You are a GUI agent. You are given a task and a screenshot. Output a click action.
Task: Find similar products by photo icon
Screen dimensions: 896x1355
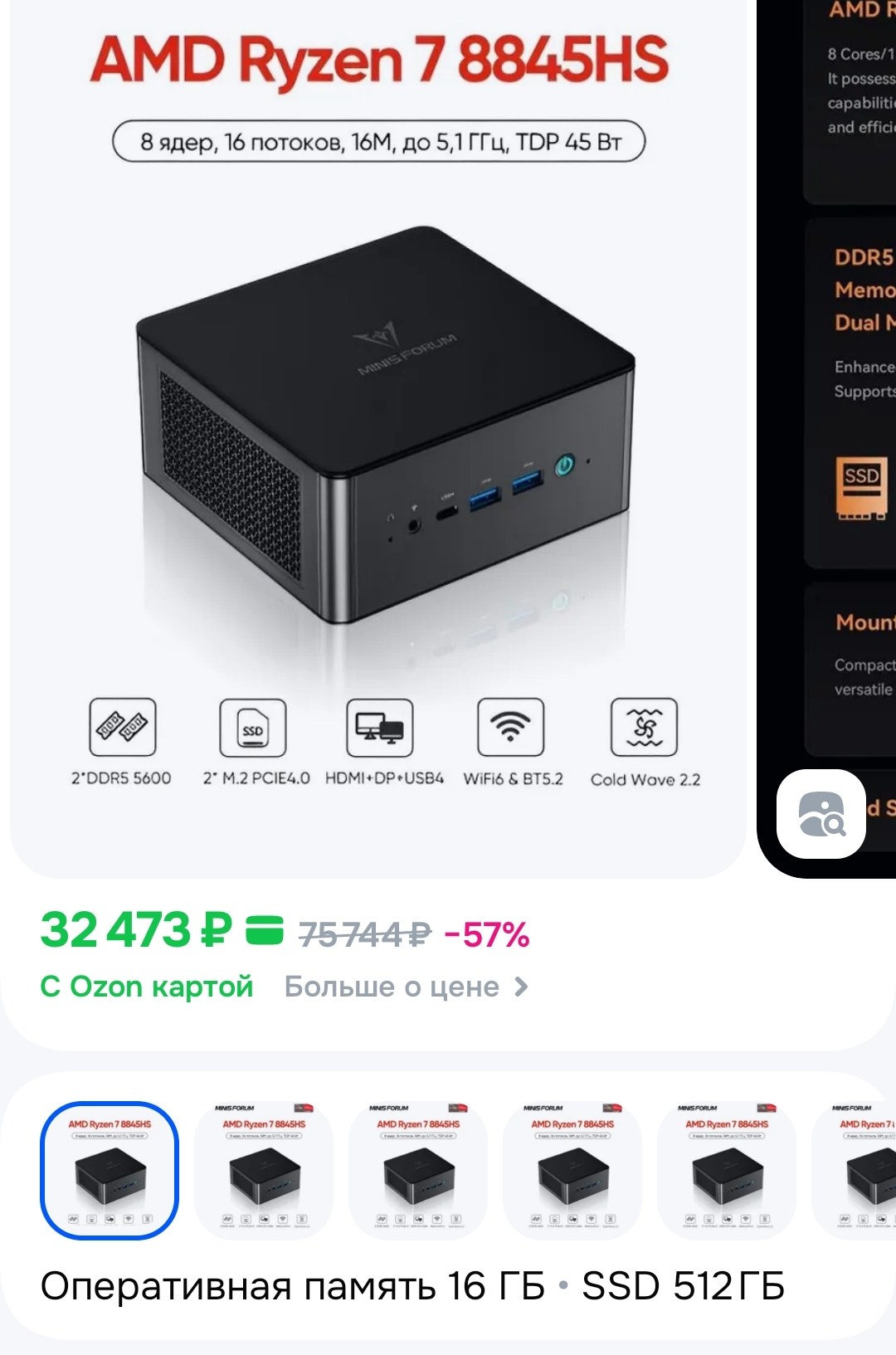click(821, 814)
